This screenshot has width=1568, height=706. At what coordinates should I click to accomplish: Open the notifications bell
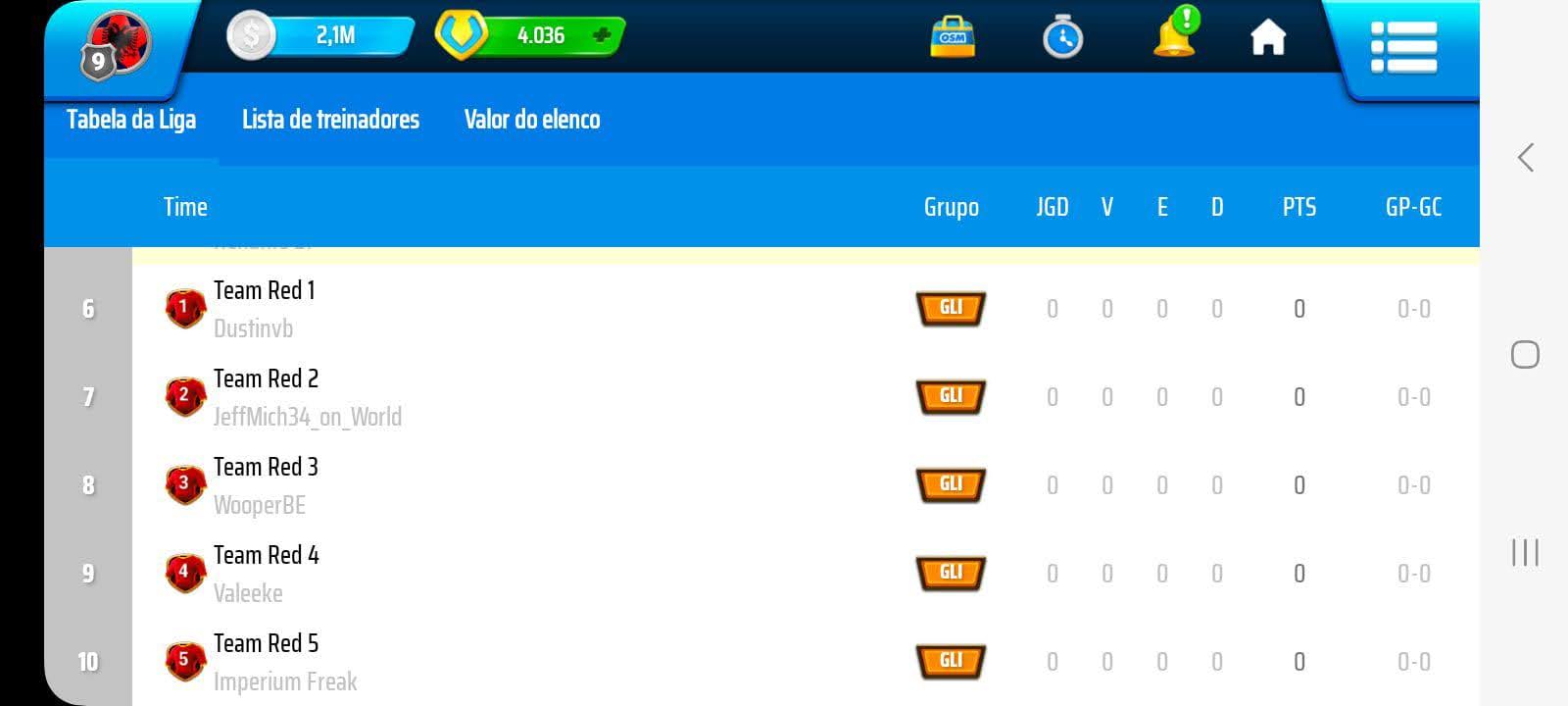coord(1174,36)
